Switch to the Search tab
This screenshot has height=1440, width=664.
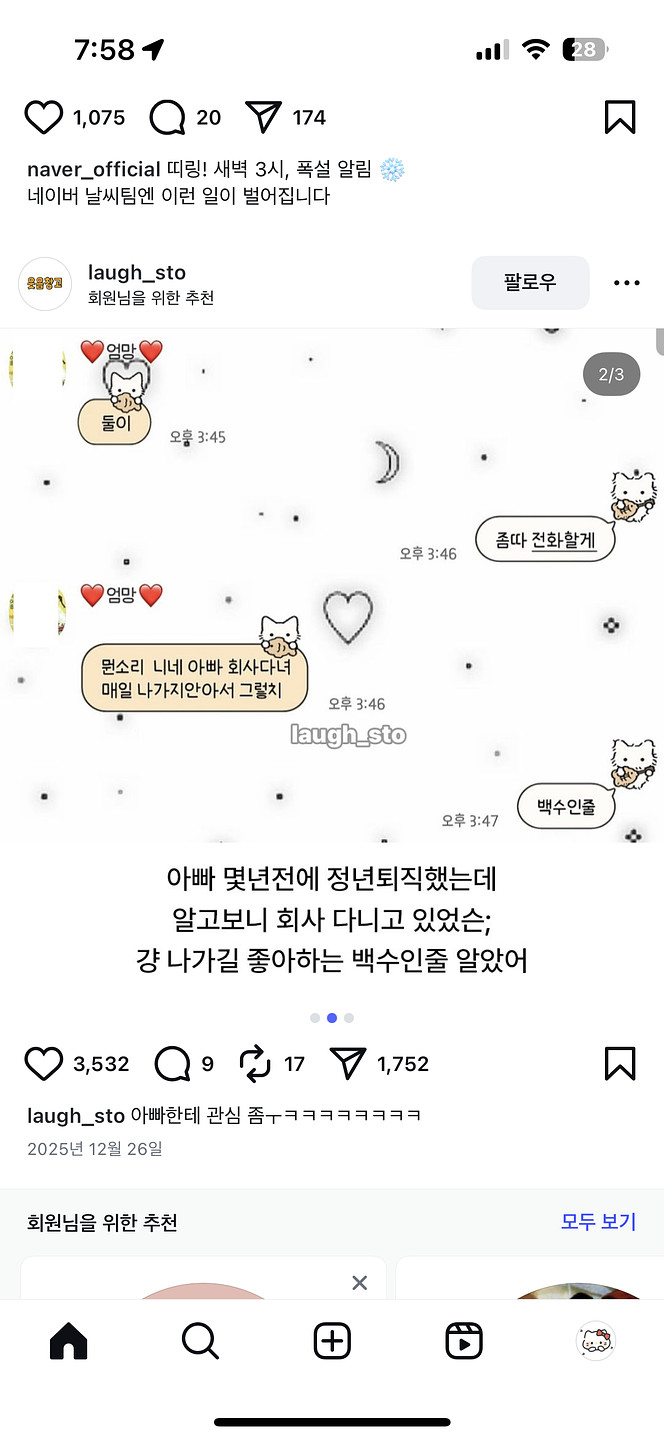(x=200, y=1341)
